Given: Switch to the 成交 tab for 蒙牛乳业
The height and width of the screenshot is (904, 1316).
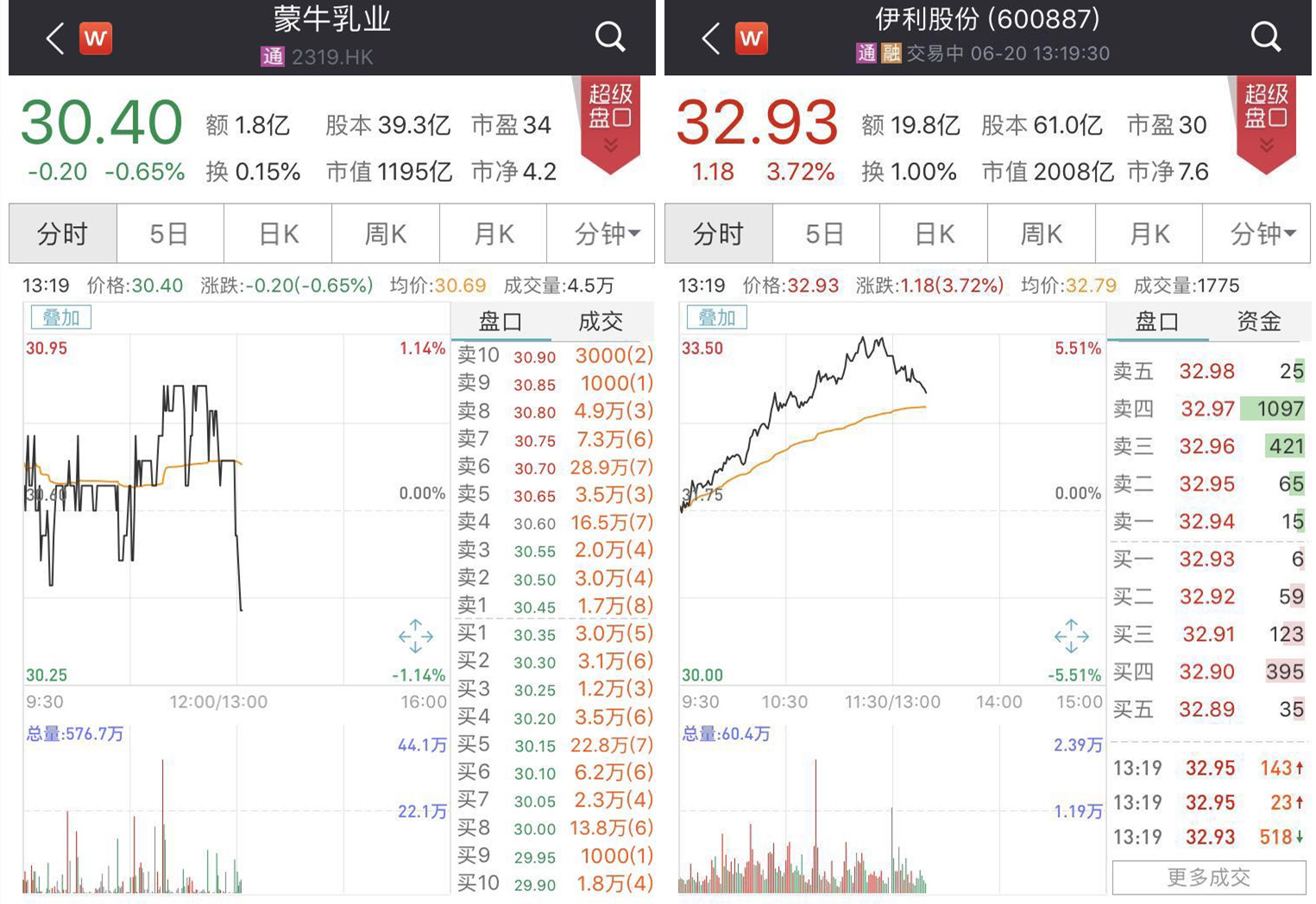Looking at the screenshot, I should (601, 322).
